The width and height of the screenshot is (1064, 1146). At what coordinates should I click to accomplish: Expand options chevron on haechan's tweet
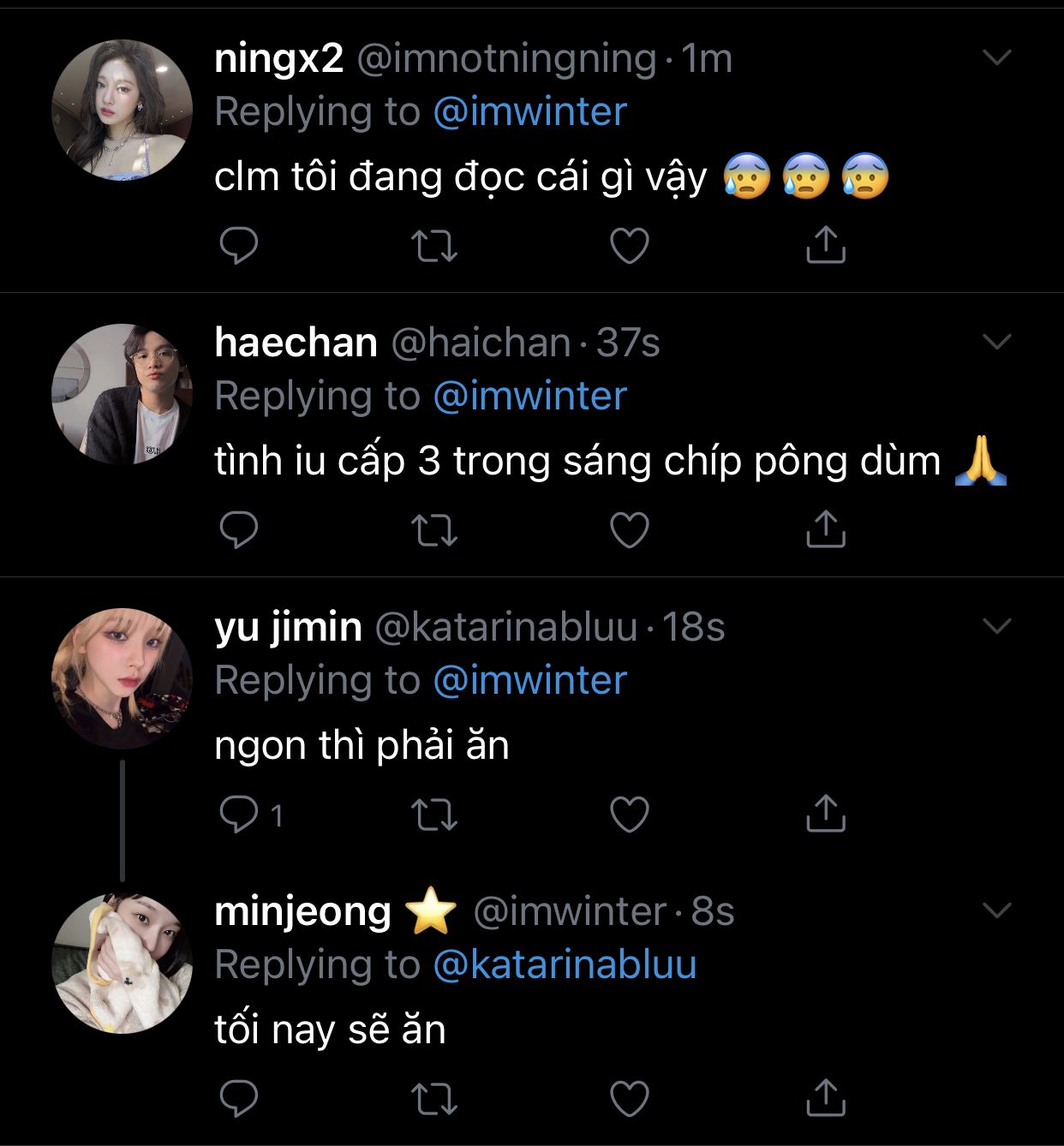997,343
